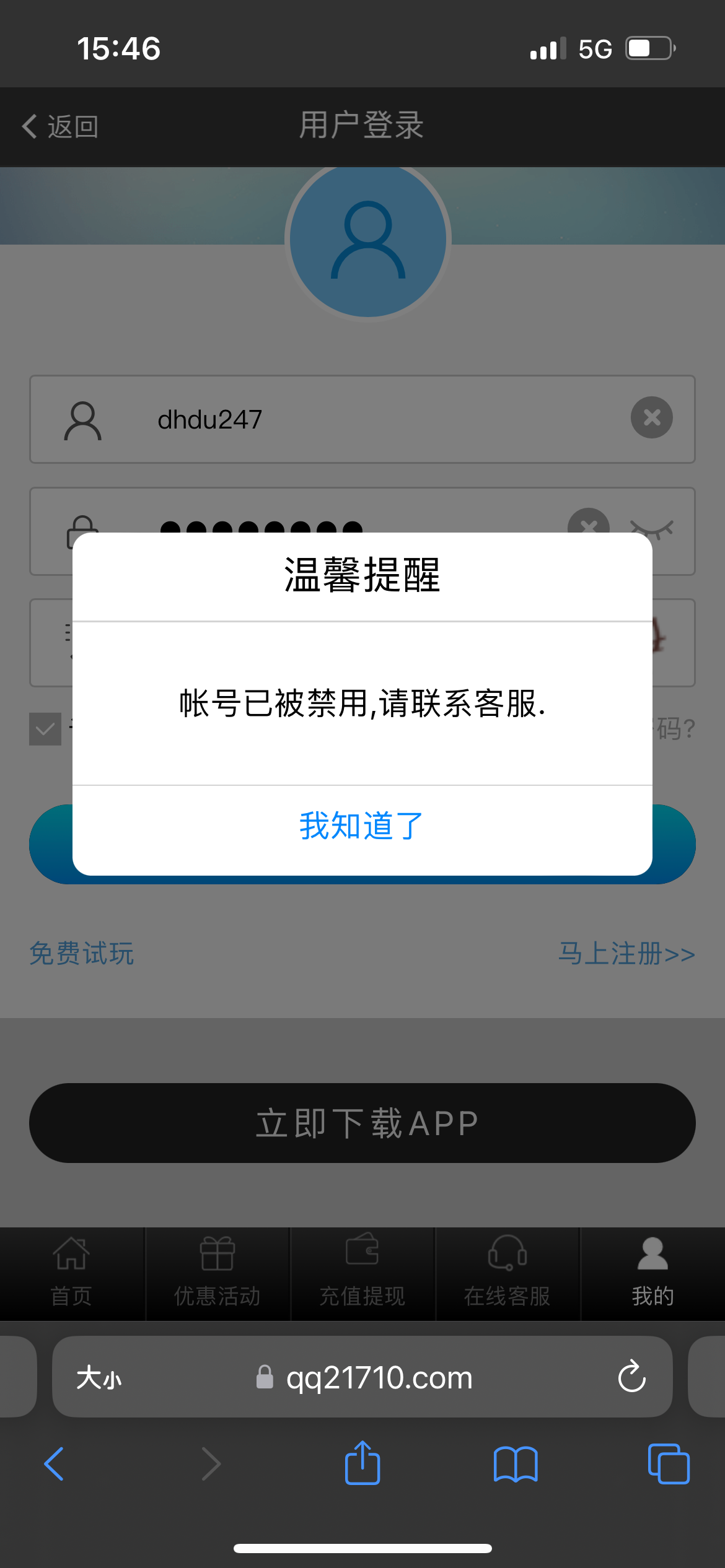
Task: Open 免费试玩 free trial link
Action: (x=82, y=953)
